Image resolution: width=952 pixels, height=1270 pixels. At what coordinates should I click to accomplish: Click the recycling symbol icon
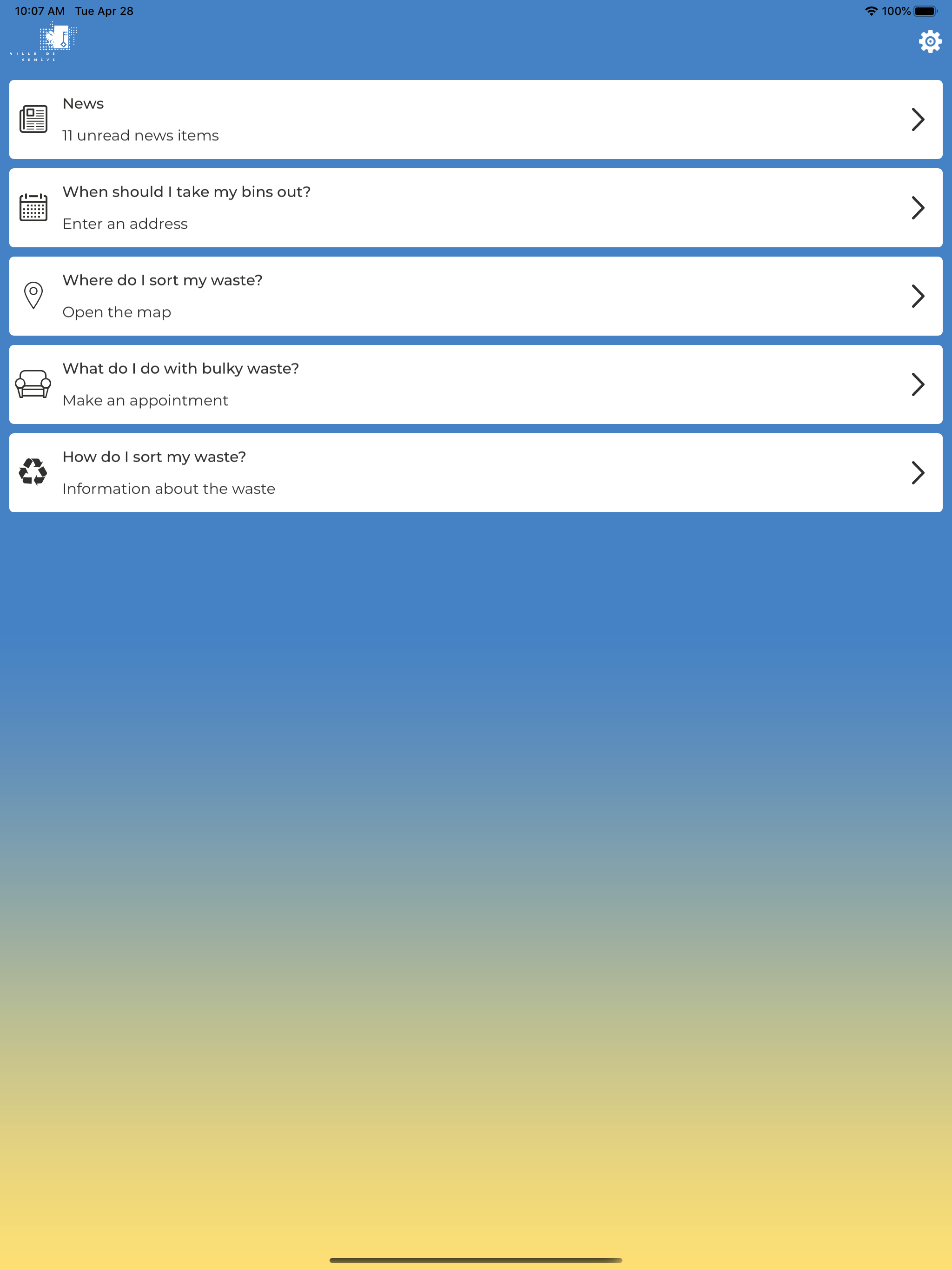[x=33, y=472]
